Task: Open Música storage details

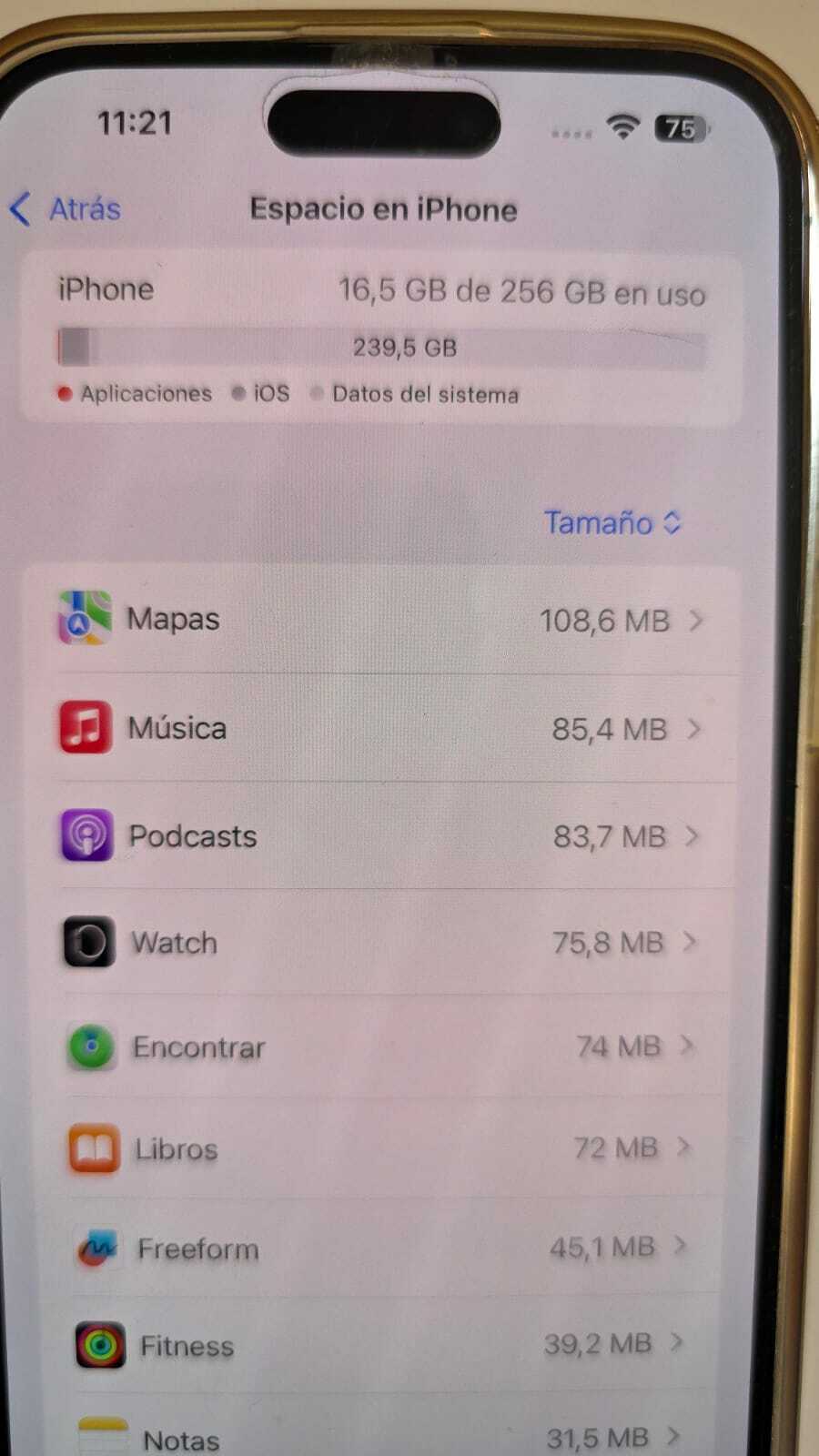Action: pos(381,728)
